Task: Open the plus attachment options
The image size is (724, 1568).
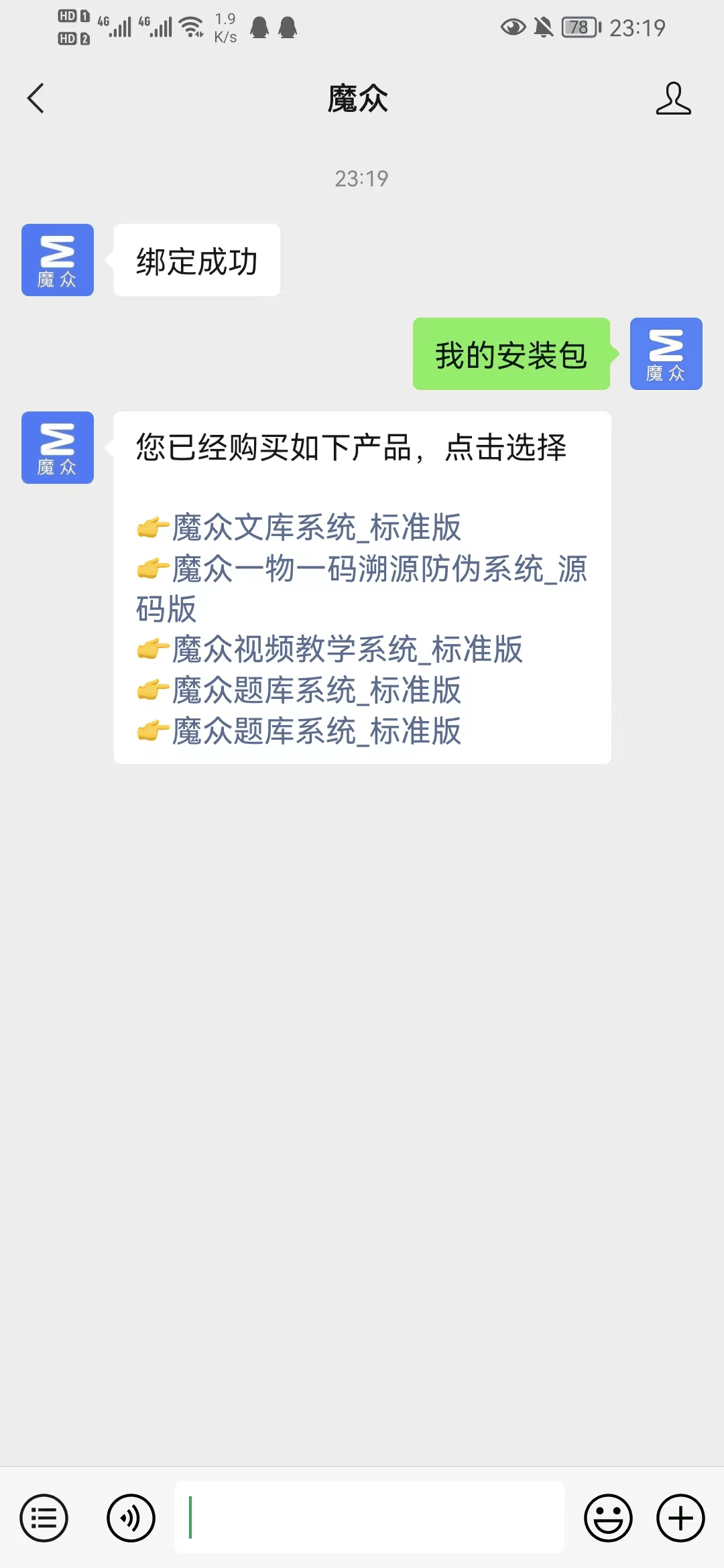Action: (x=680, y=1517)
